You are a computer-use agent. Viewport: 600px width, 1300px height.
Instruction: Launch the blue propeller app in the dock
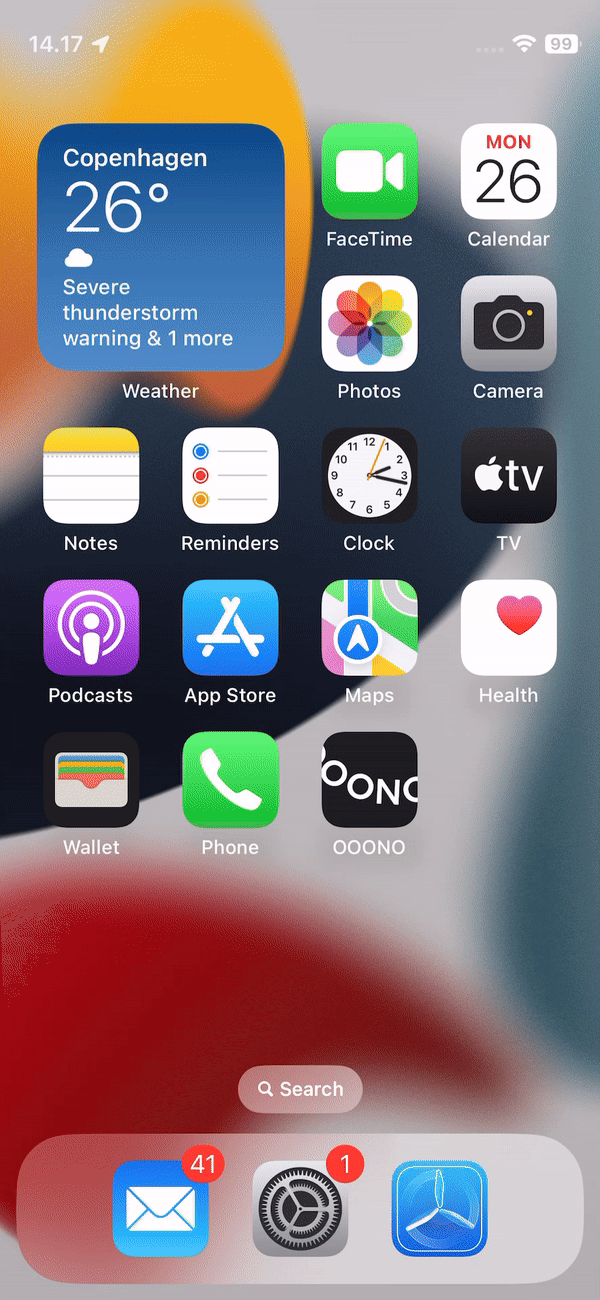click(439, 1208)
